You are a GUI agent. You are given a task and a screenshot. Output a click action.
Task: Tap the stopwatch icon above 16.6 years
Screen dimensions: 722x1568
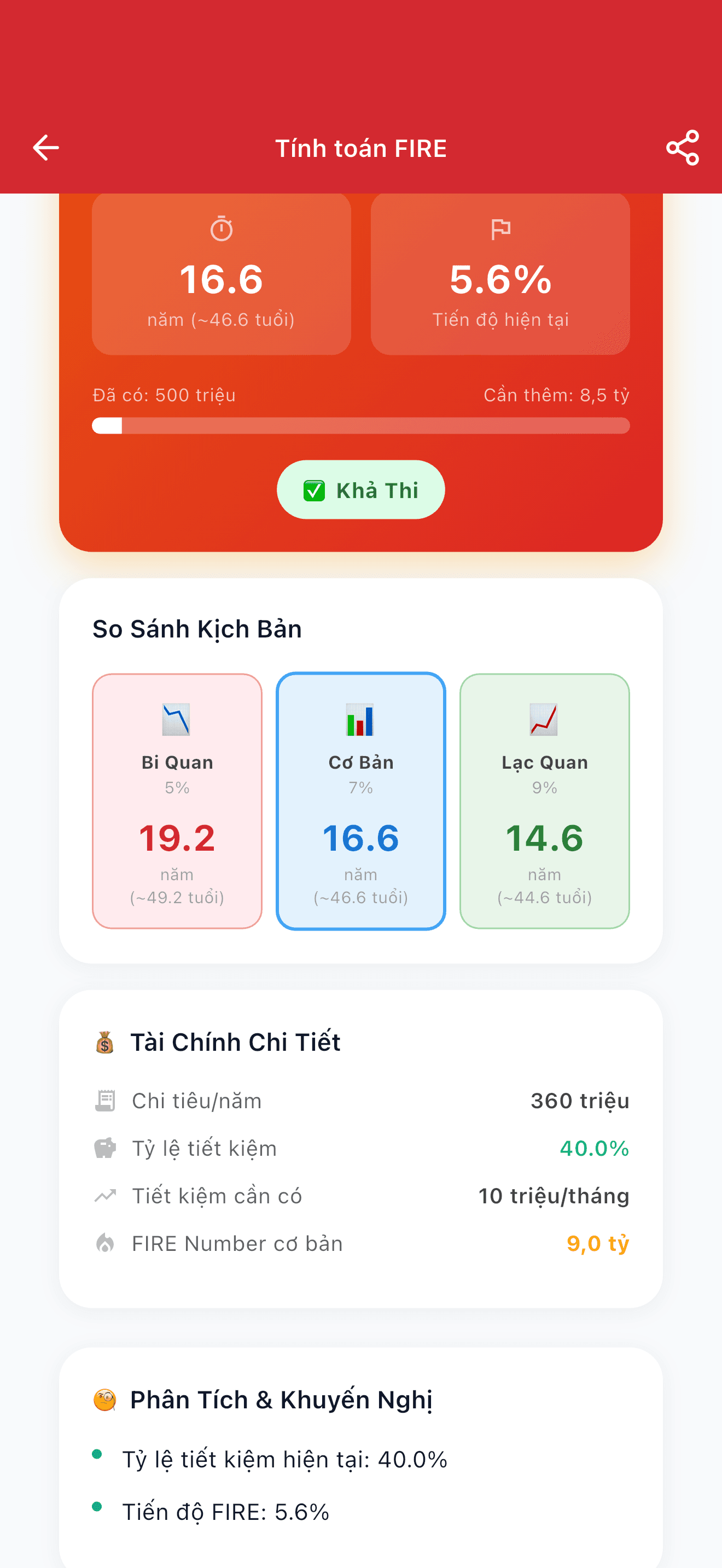pos(222,229)
